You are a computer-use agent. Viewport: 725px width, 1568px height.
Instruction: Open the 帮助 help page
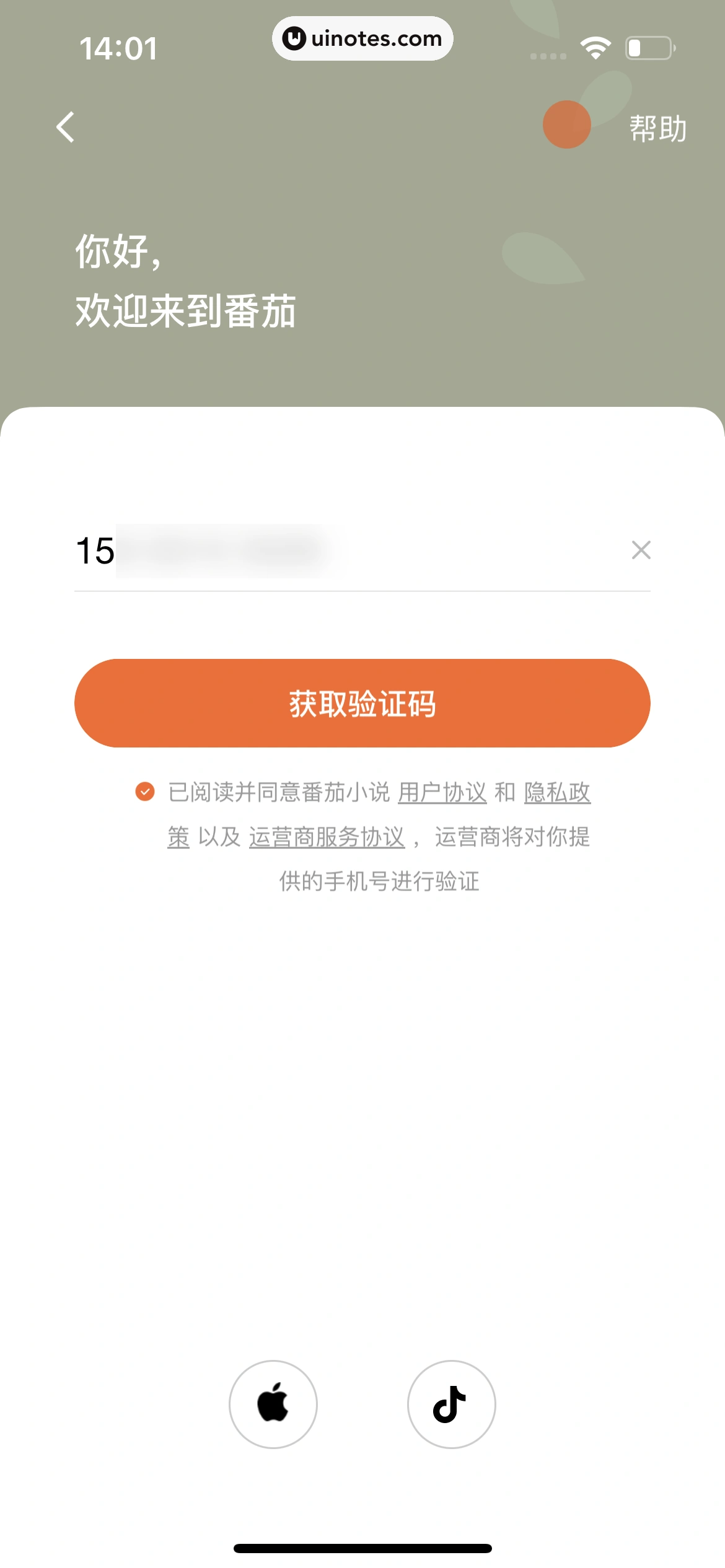[x=657, y=129]
